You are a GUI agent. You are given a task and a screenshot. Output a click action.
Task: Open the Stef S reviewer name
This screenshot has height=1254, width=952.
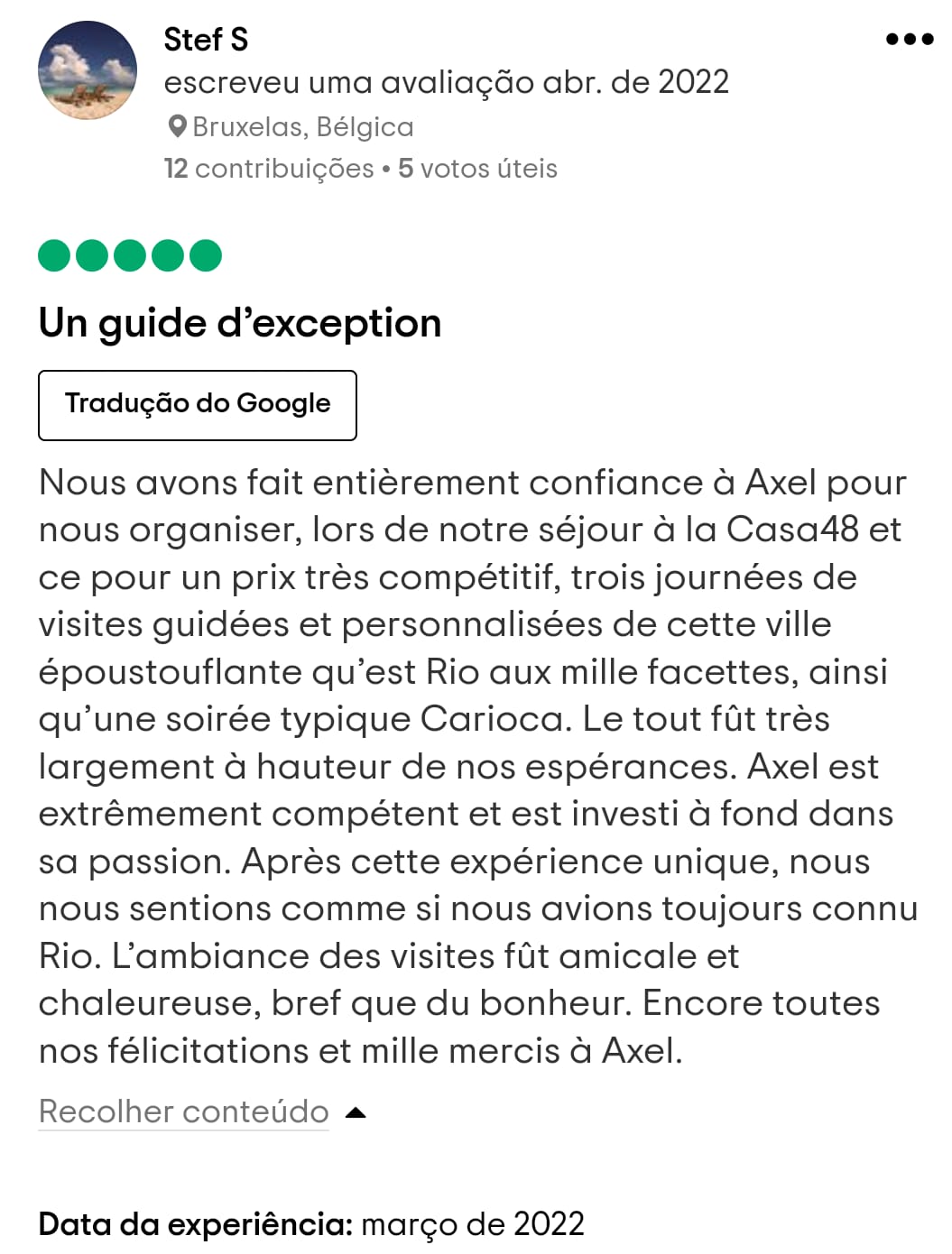[x=206, y=40]
